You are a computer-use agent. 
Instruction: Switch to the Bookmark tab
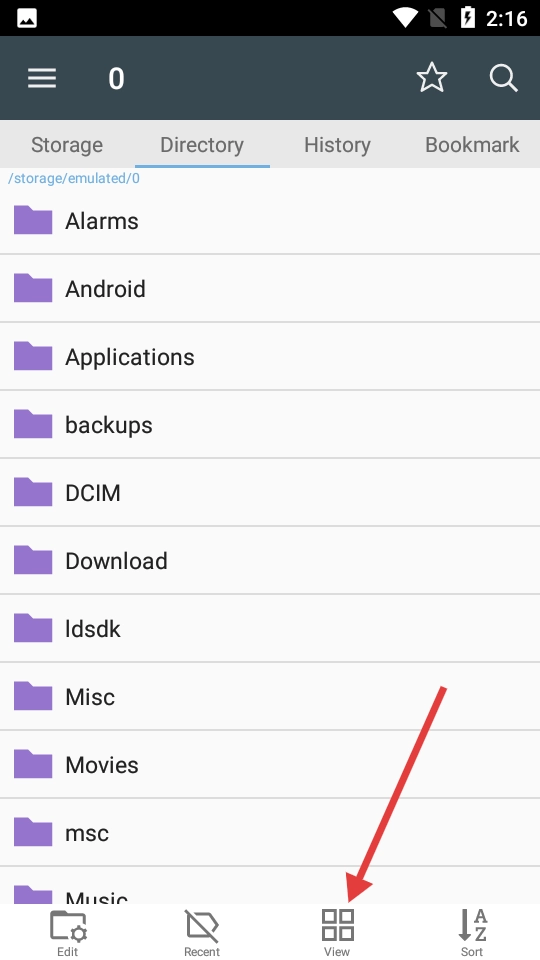pos(472,144)
